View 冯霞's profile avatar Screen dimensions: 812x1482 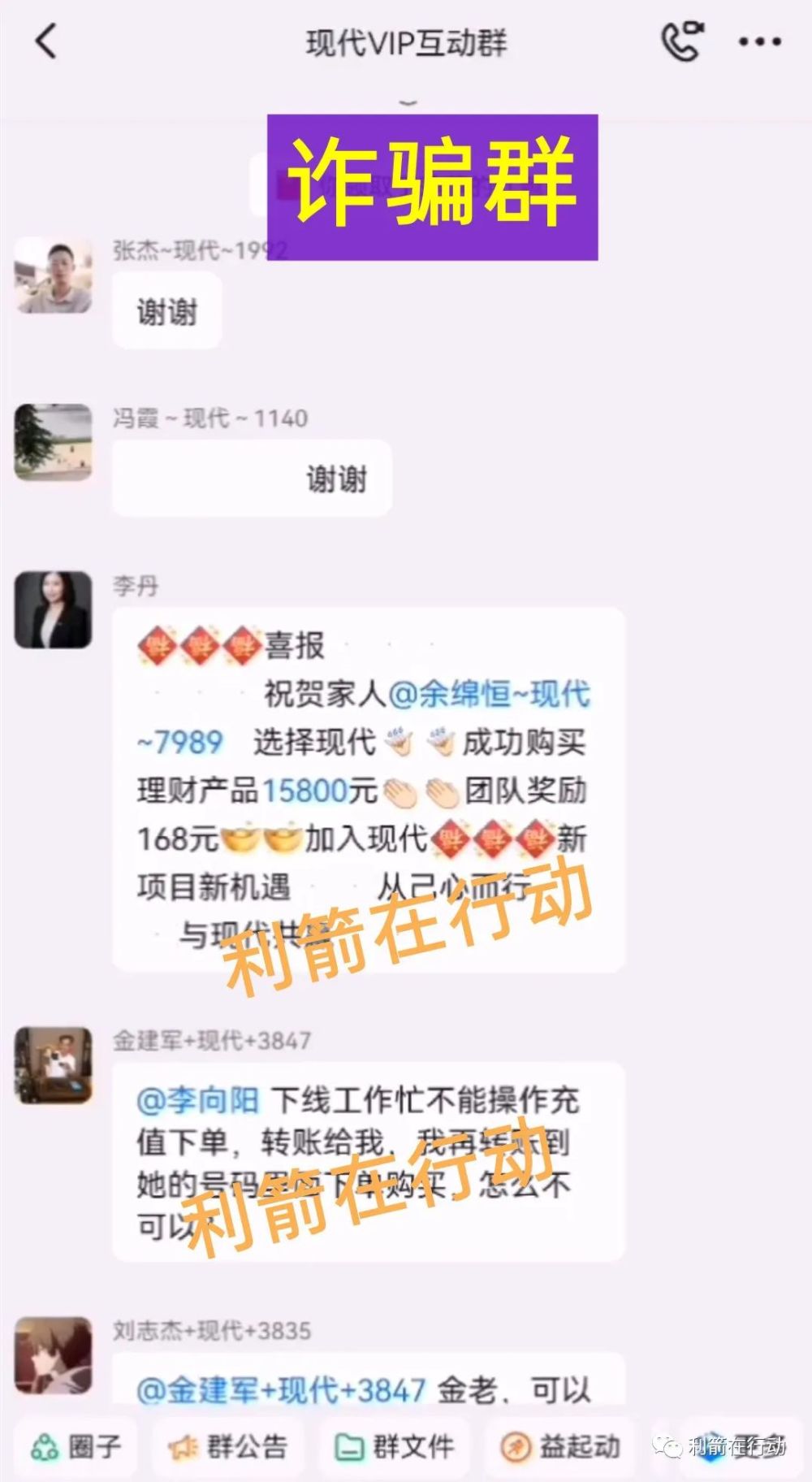[x=54, y=442]
